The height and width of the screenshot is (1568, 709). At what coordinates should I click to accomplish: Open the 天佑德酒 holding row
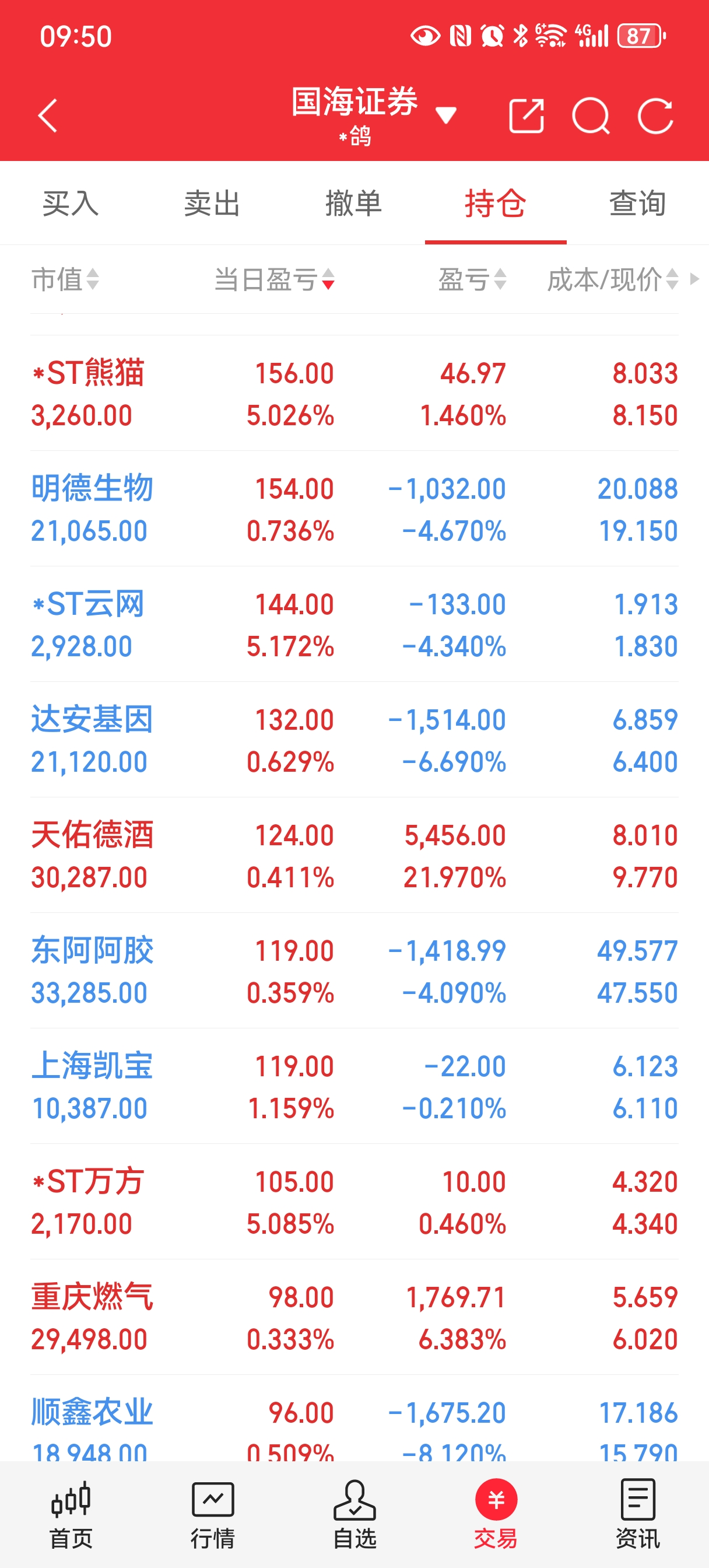pyautogui.click(x=354, y=856)
